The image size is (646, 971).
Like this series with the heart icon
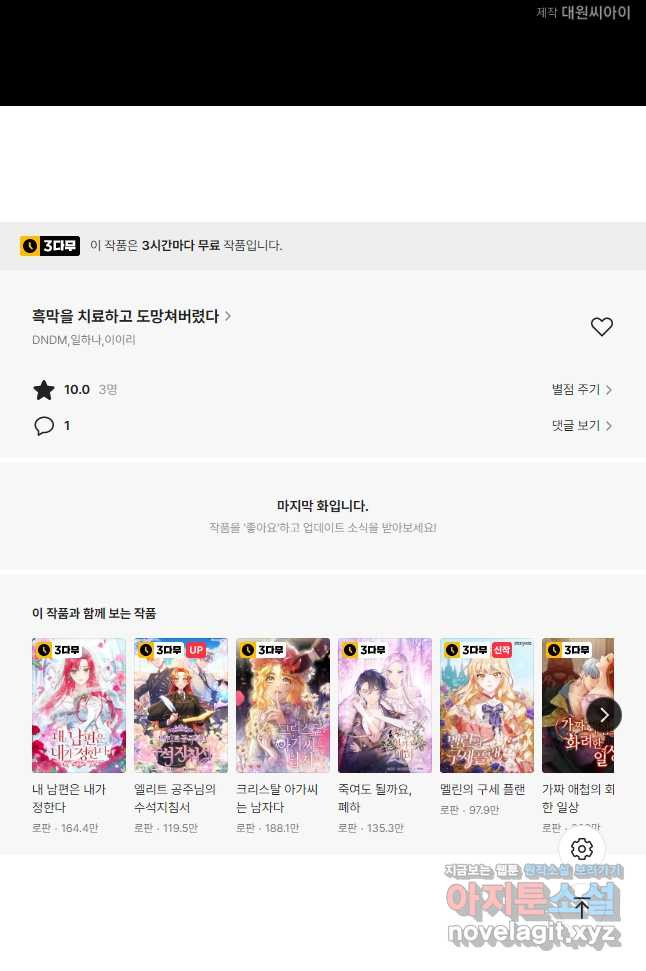coord(601,327)
